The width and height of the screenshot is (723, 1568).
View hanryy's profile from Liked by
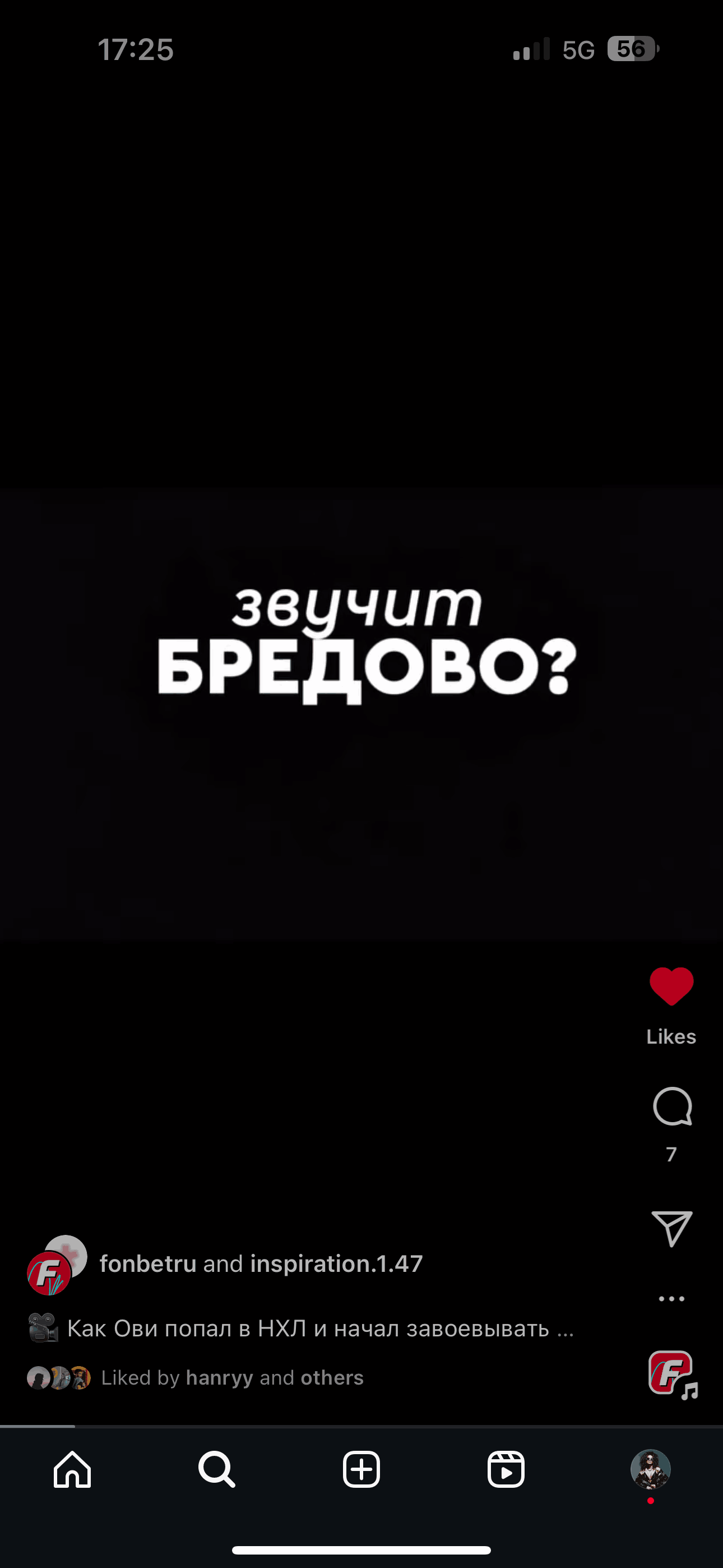219,1378
